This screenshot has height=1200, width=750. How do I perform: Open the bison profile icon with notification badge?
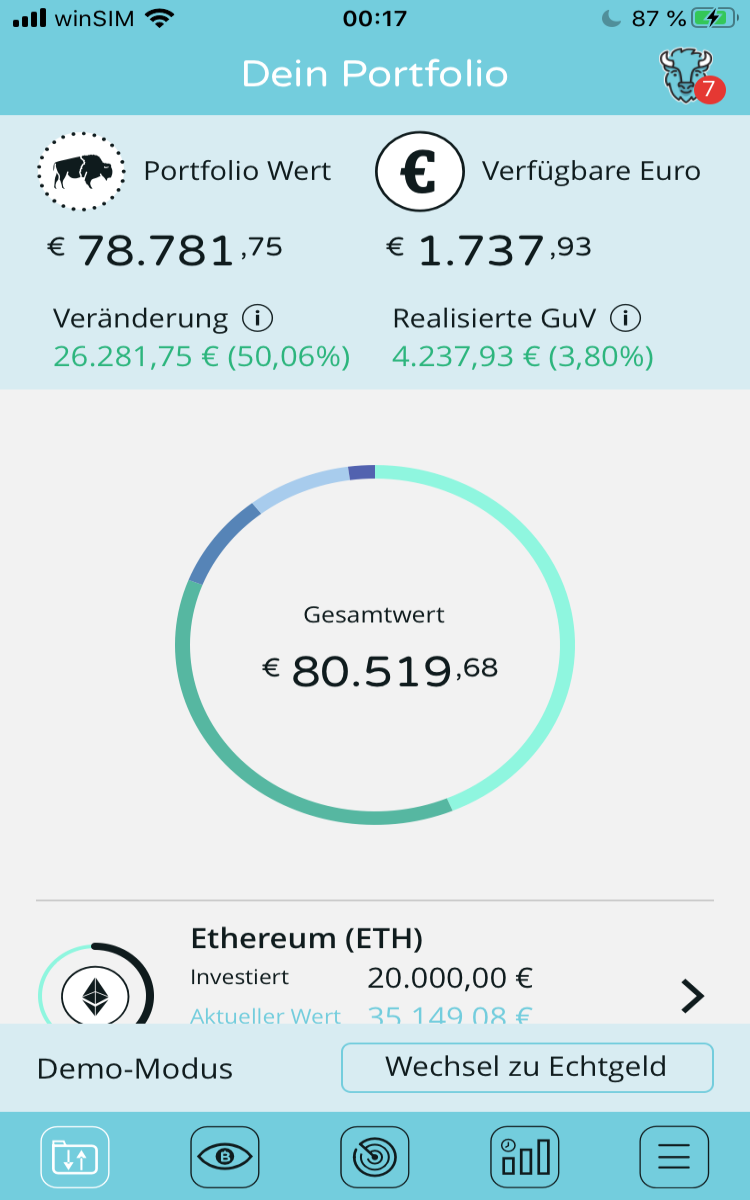689,75
